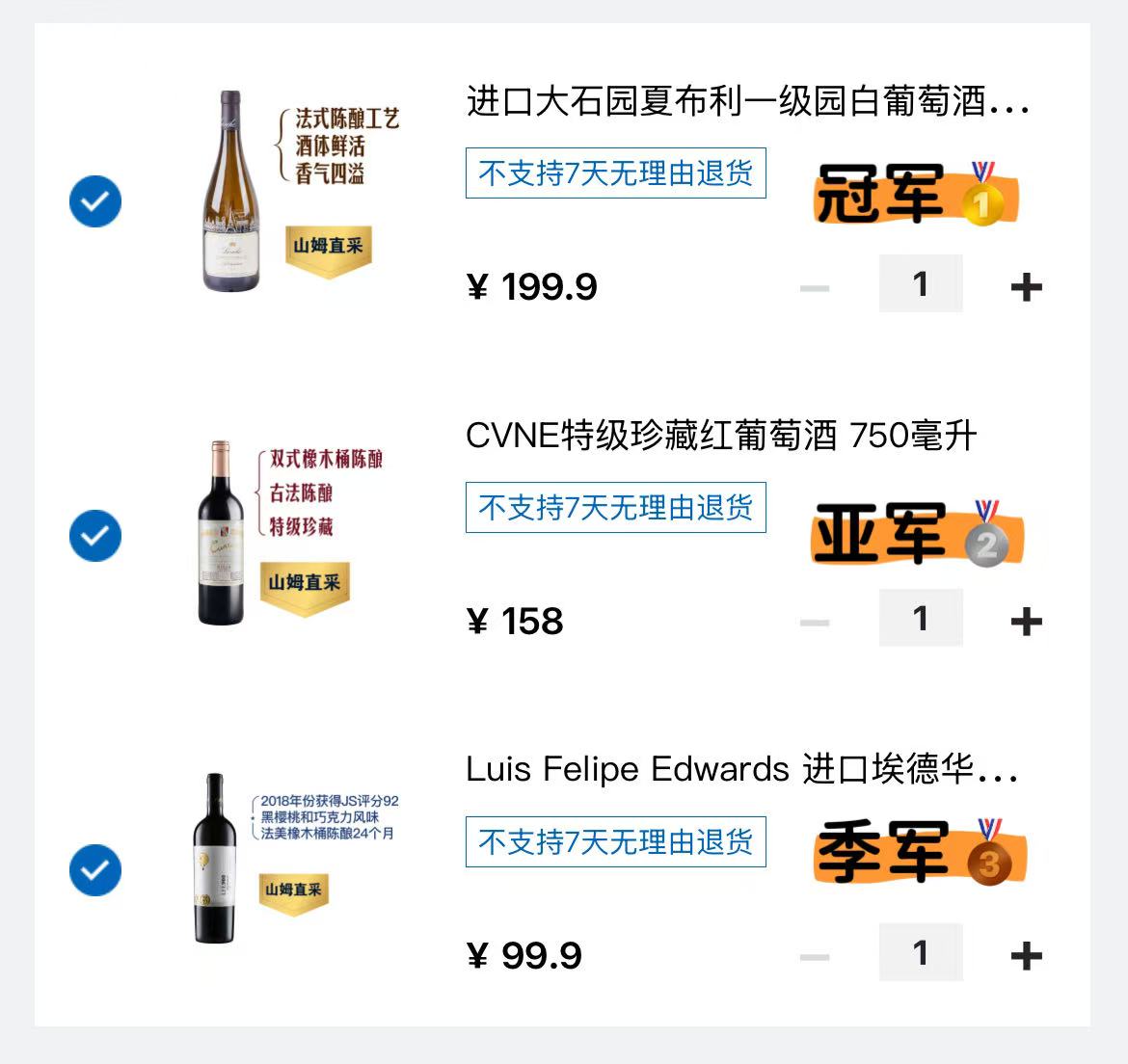Tap the quantity box of CVNE特级珍藏
The width and height of the screenshot is (1128, 1064).
(x=921, y=619)
